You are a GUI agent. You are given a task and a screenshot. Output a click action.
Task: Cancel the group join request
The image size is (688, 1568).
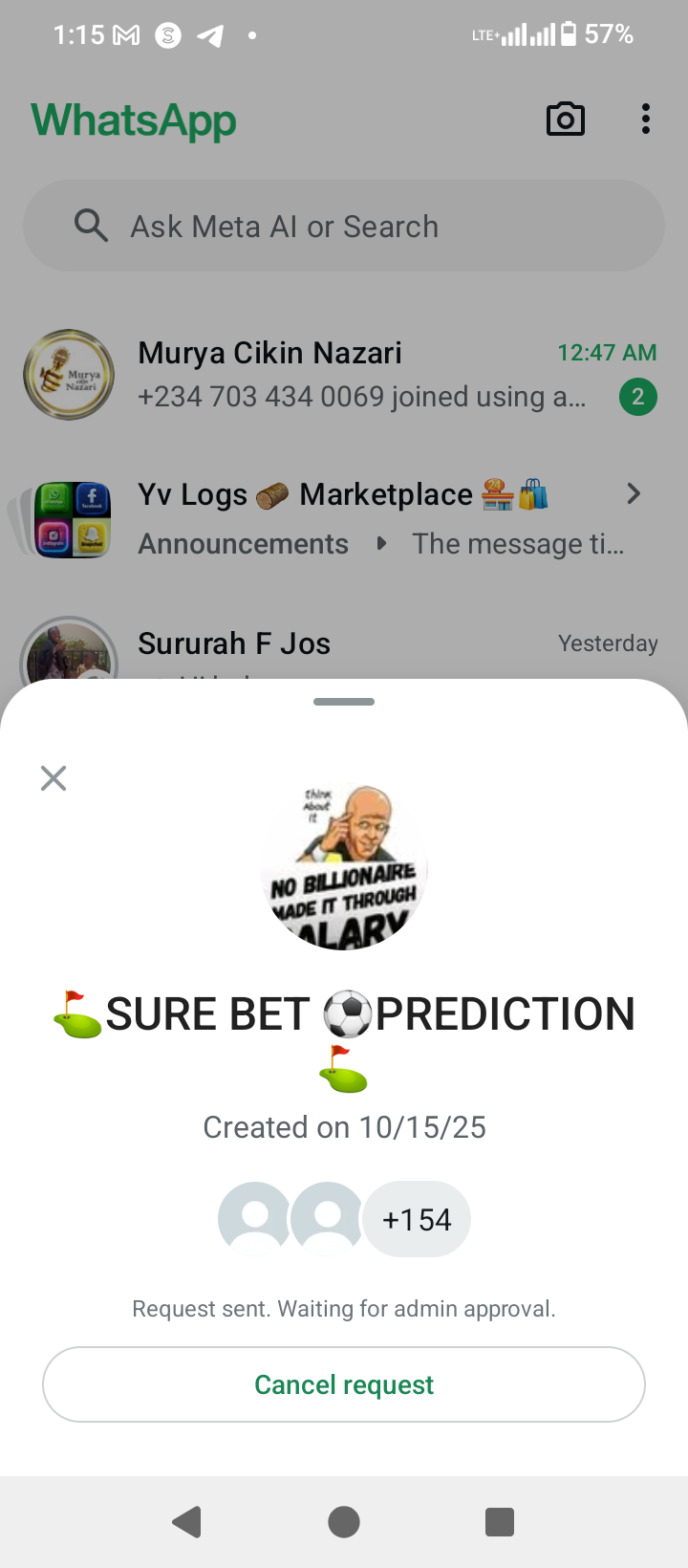[x=344, y=1384]
